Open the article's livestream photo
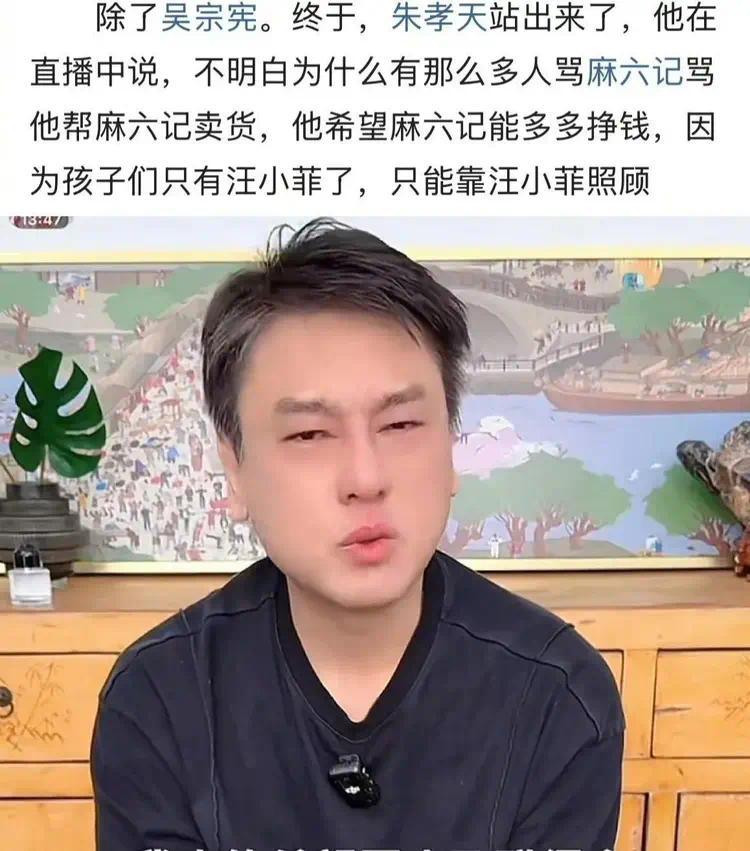Viewport: 750px width, 851px height. click(x=375, y=530)
